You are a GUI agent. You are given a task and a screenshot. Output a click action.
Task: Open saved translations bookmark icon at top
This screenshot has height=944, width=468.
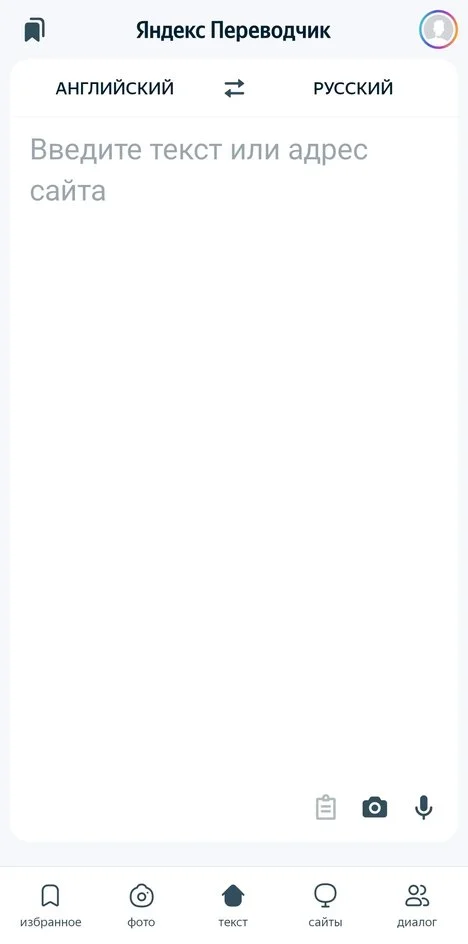pos(34,30)
